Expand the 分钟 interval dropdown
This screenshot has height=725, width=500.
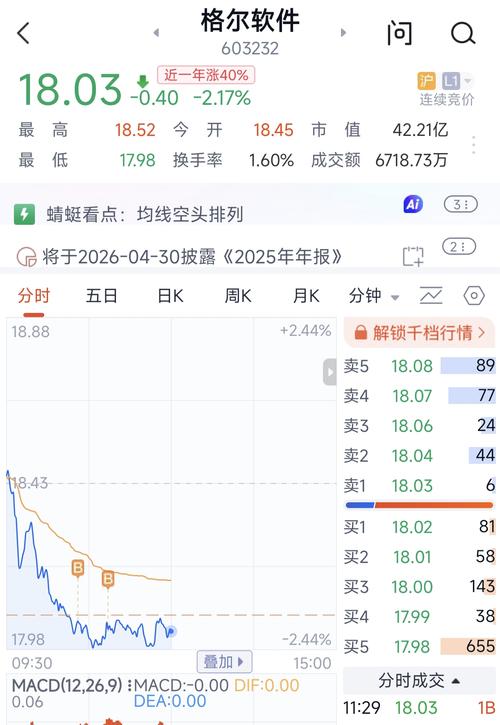[374, 296]
